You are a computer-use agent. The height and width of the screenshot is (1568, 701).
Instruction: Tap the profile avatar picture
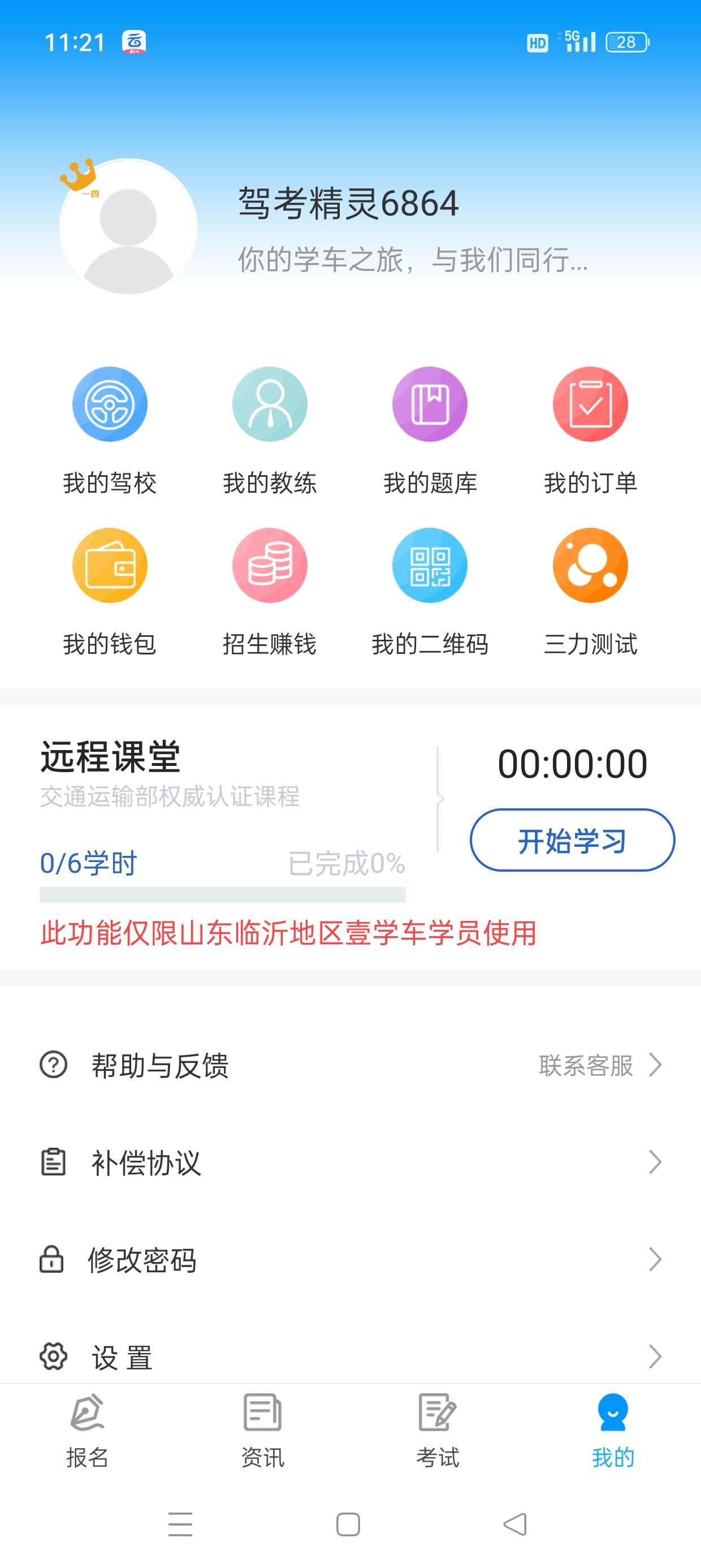pos(128,226)
